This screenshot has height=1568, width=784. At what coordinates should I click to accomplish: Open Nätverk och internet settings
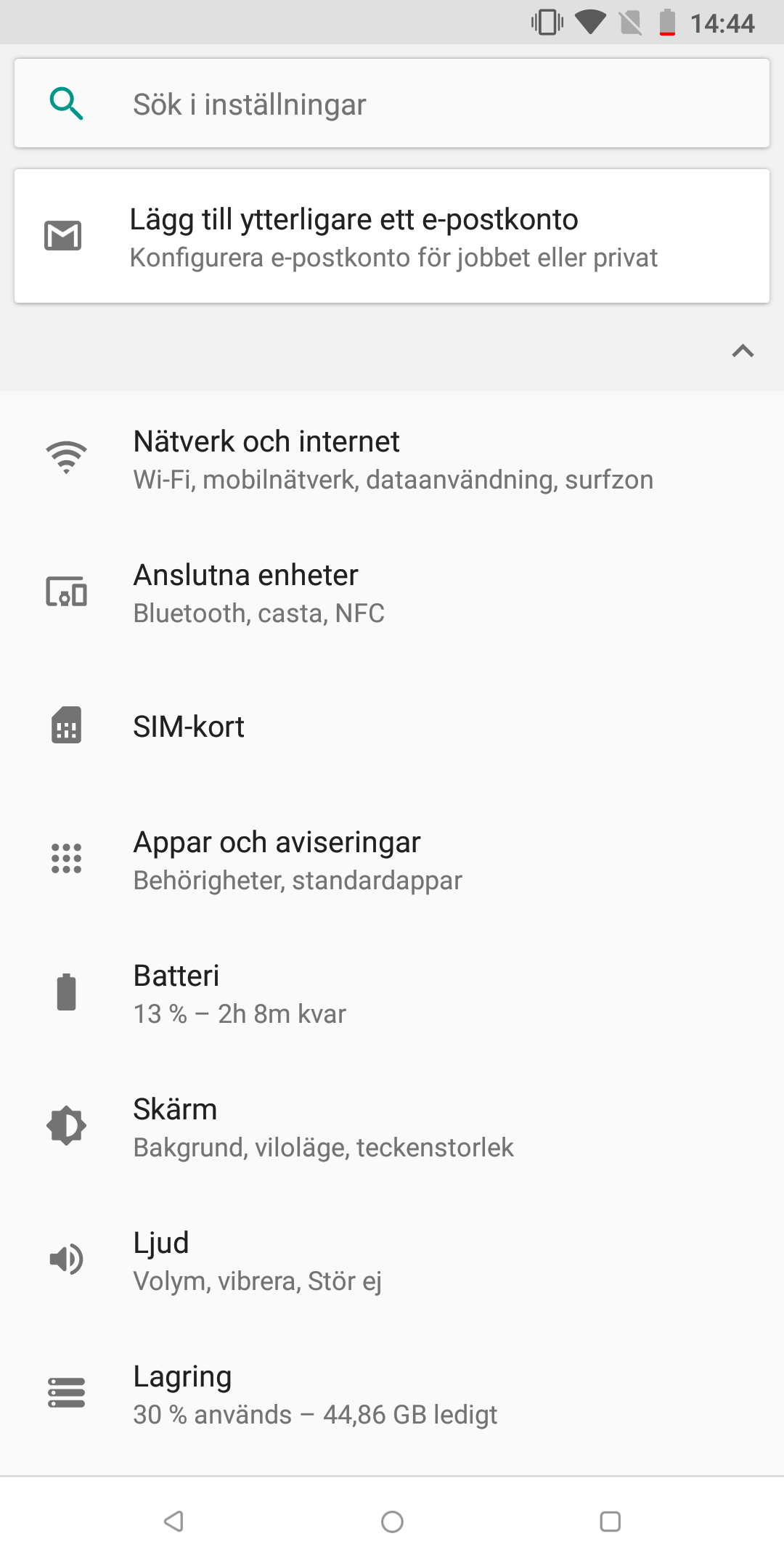pyautogui.click(x=392, y=459)
